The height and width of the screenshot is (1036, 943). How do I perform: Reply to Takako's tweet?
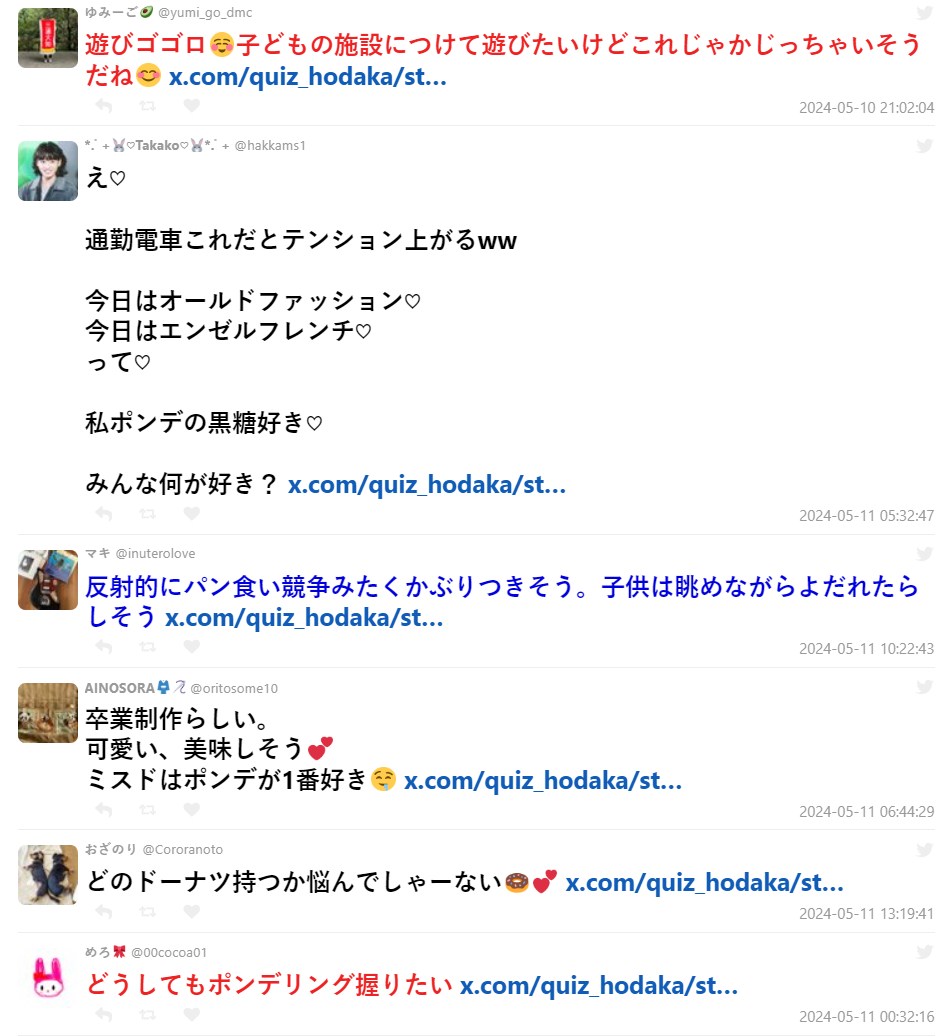click(104, 514)
